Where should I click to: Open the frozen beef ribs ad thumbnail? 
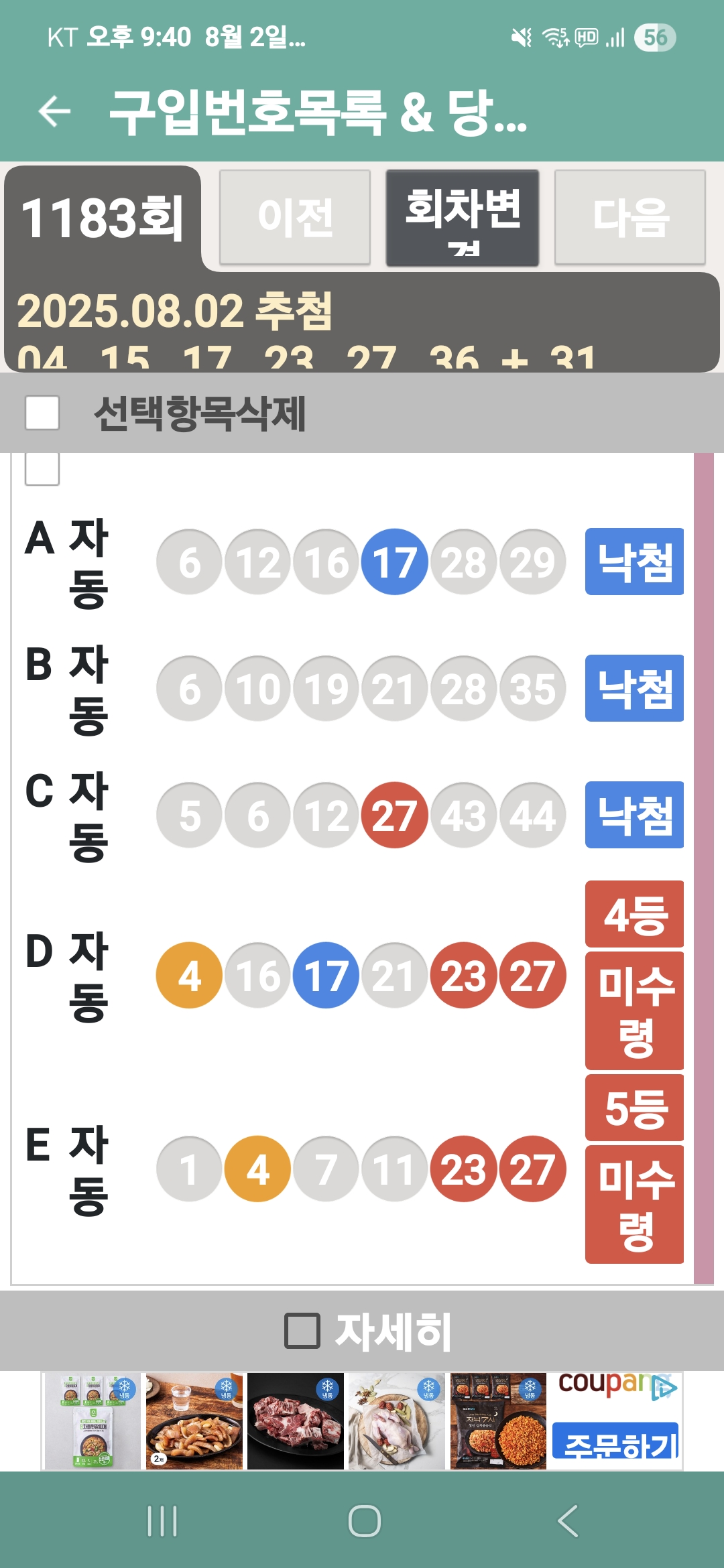tap(296, 1421)
